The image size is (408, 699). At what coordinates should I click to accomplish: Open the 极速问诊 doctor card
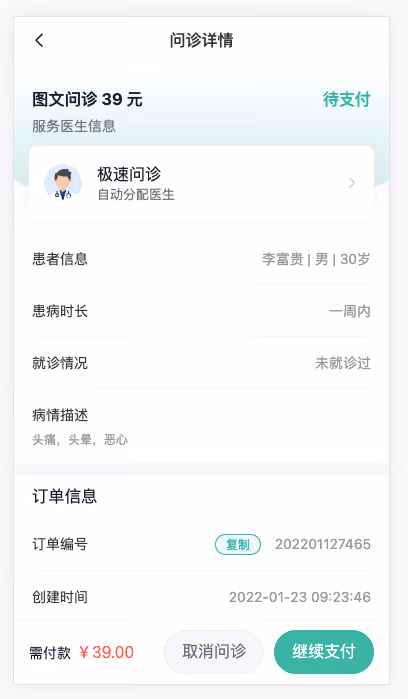tap(202, 183)
